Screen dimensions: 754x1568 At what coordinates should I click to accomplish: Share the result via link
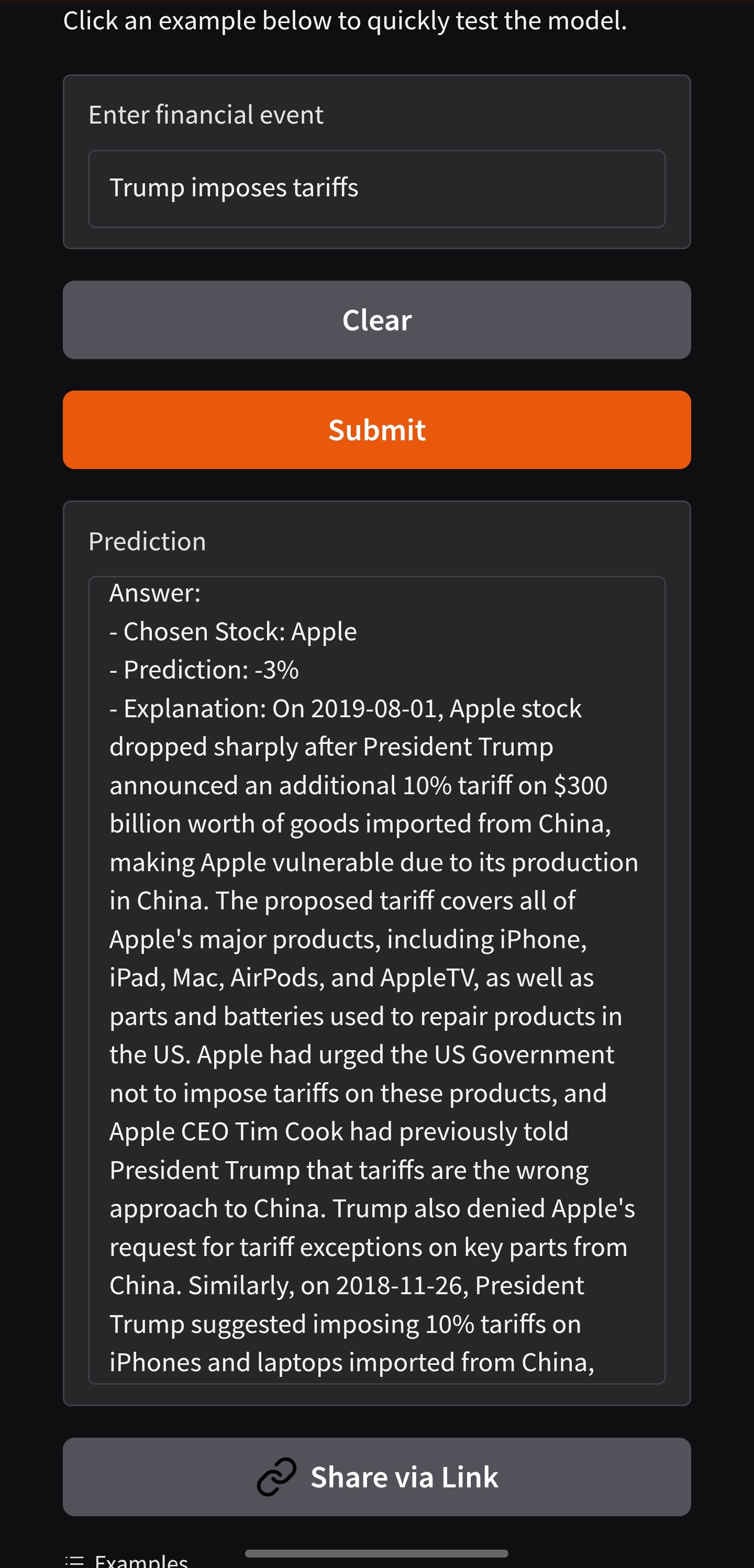coord(376,1477)
